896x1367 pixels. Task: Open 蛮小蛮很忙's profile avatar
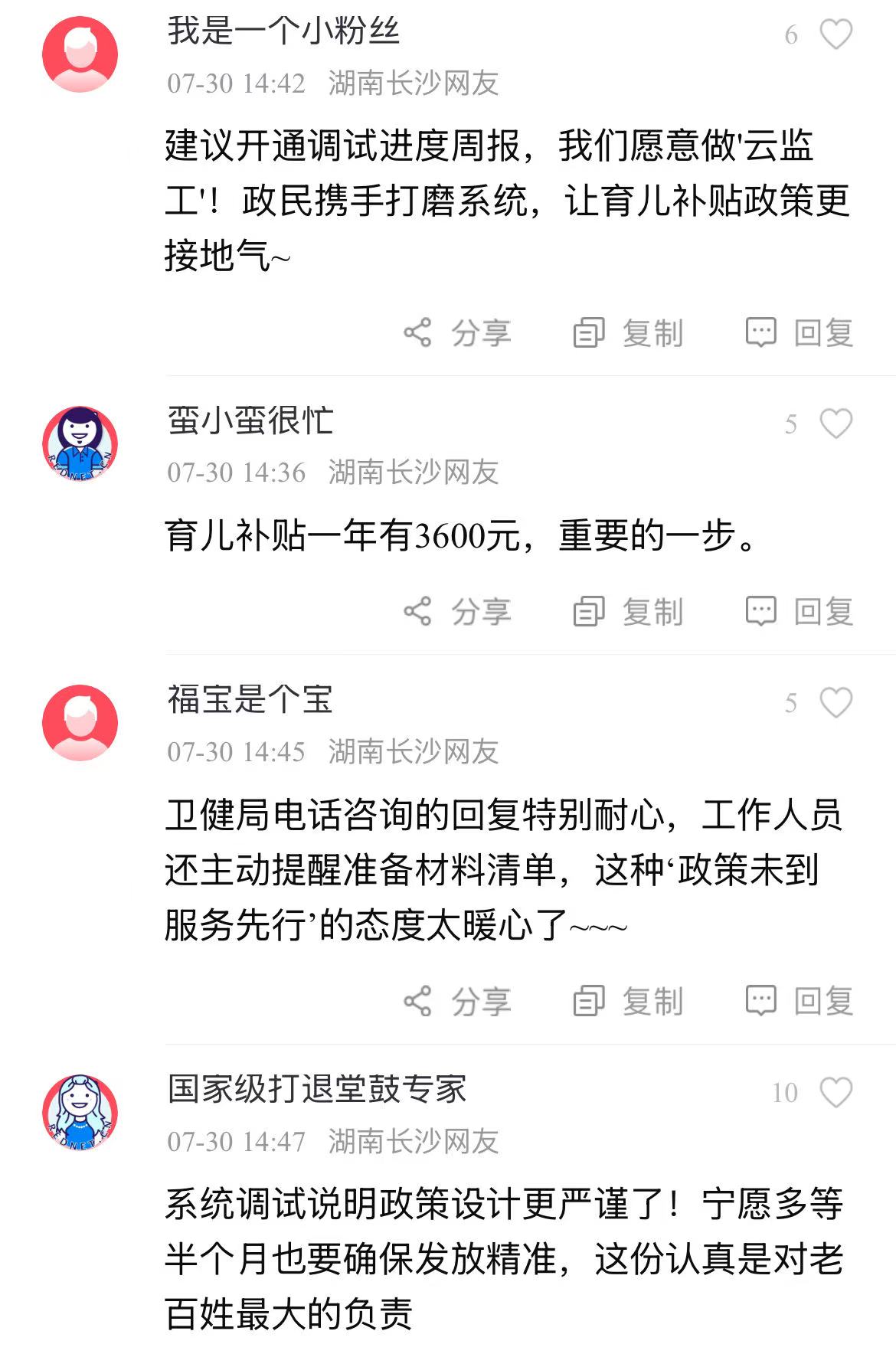[80, 444]
